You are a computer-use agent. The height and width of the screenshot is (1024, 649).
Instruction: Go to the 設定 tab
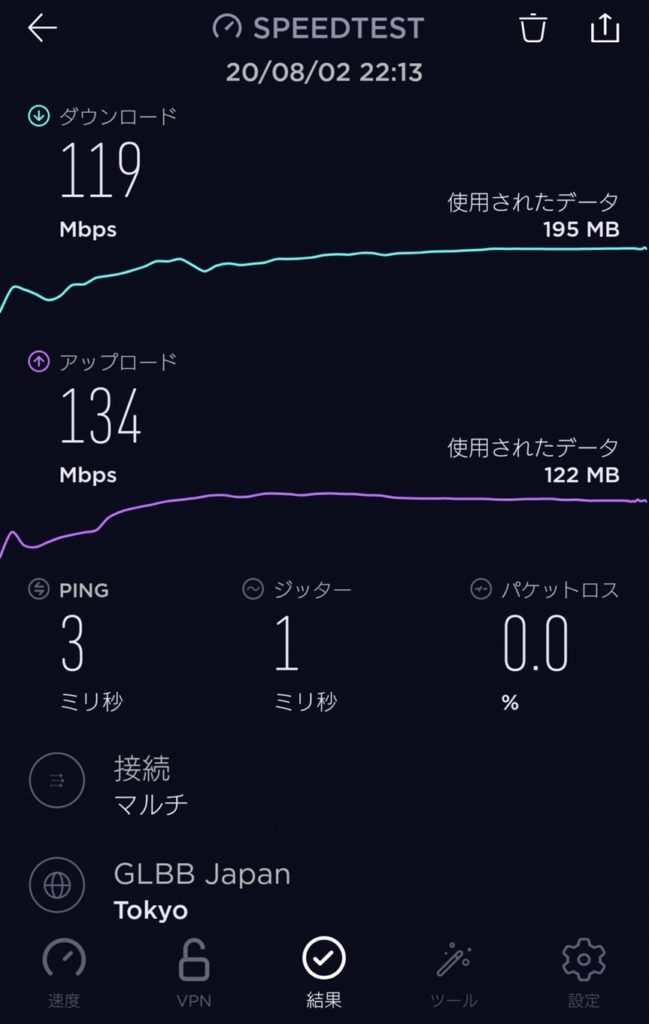(583, 972)
